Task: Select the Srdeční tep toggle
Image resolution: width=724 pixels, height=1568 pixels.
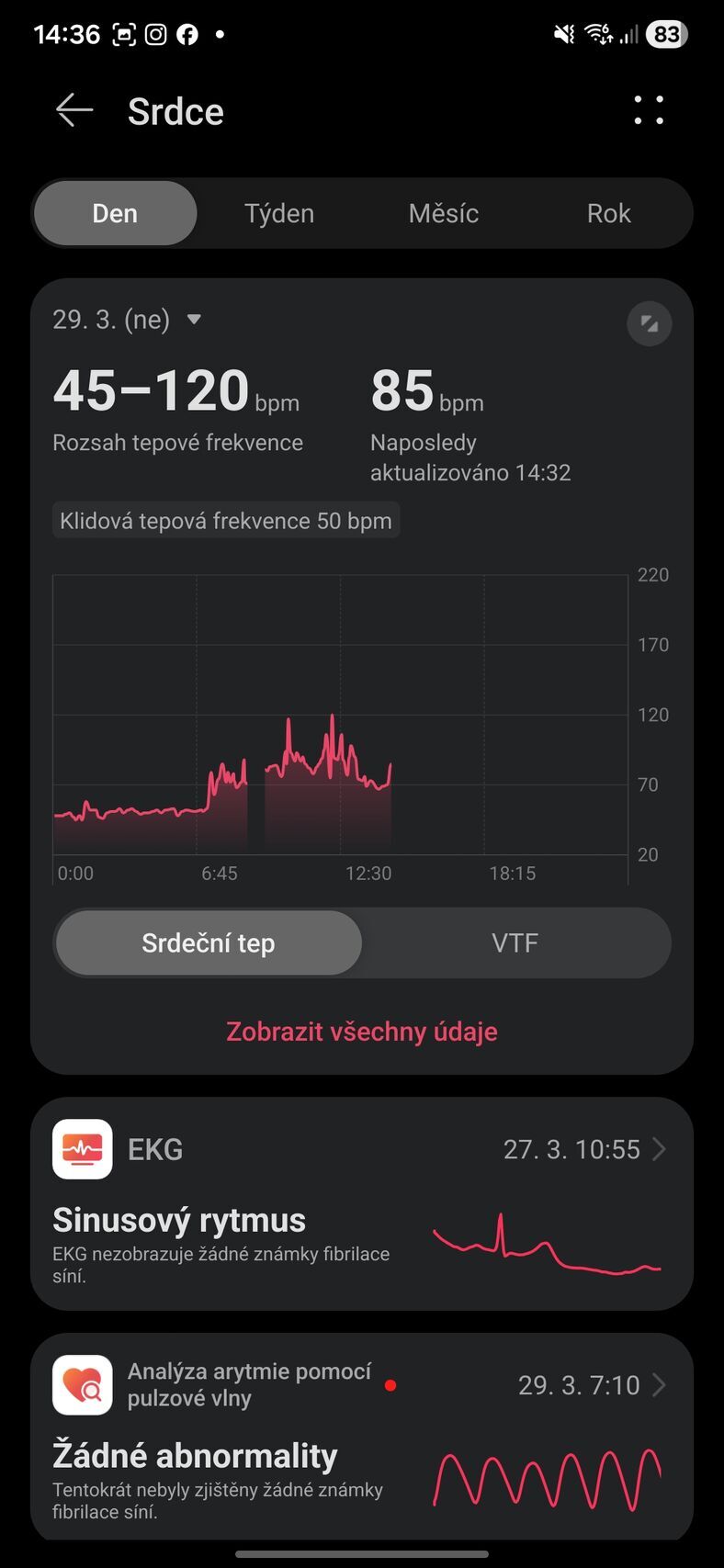Action: coord(209,942)
